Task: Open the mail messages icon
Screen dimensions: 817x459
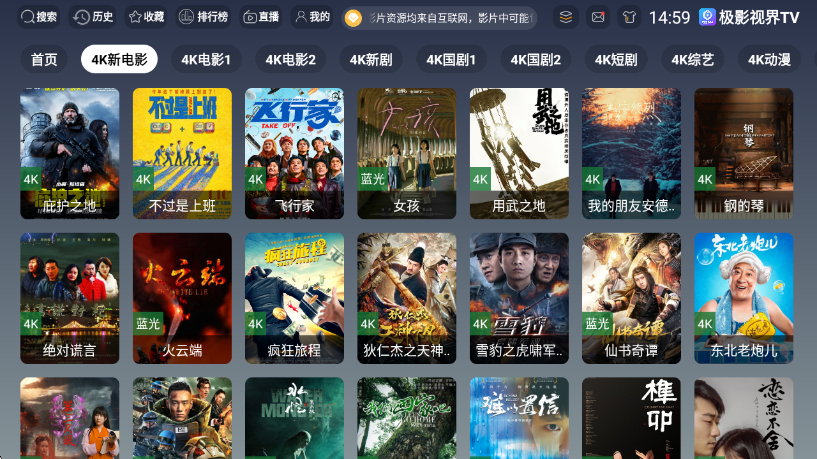Action: coord(597,17)
